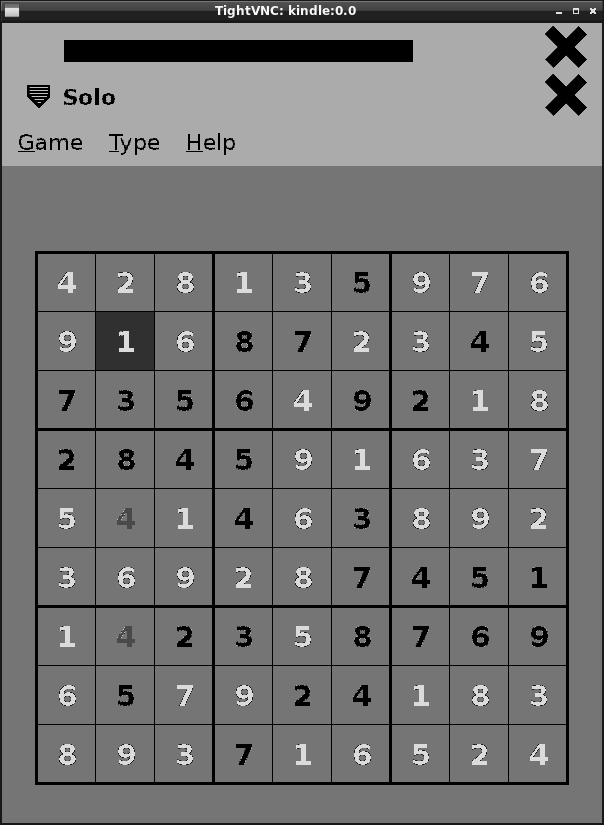Select the bottom-right corner cell of the grid

tap(538, 754)
